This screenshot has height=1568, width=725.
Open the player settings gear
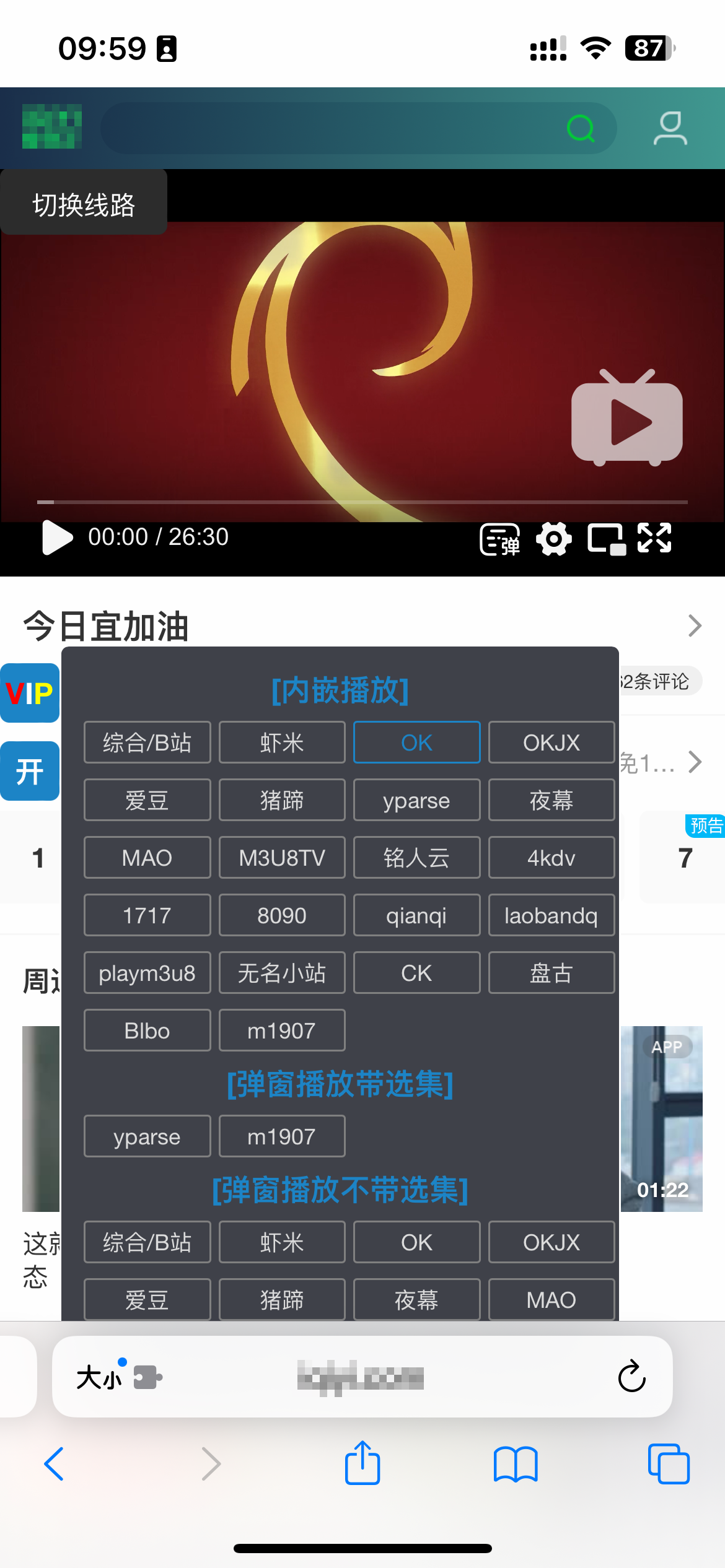[x=553, y=539]
